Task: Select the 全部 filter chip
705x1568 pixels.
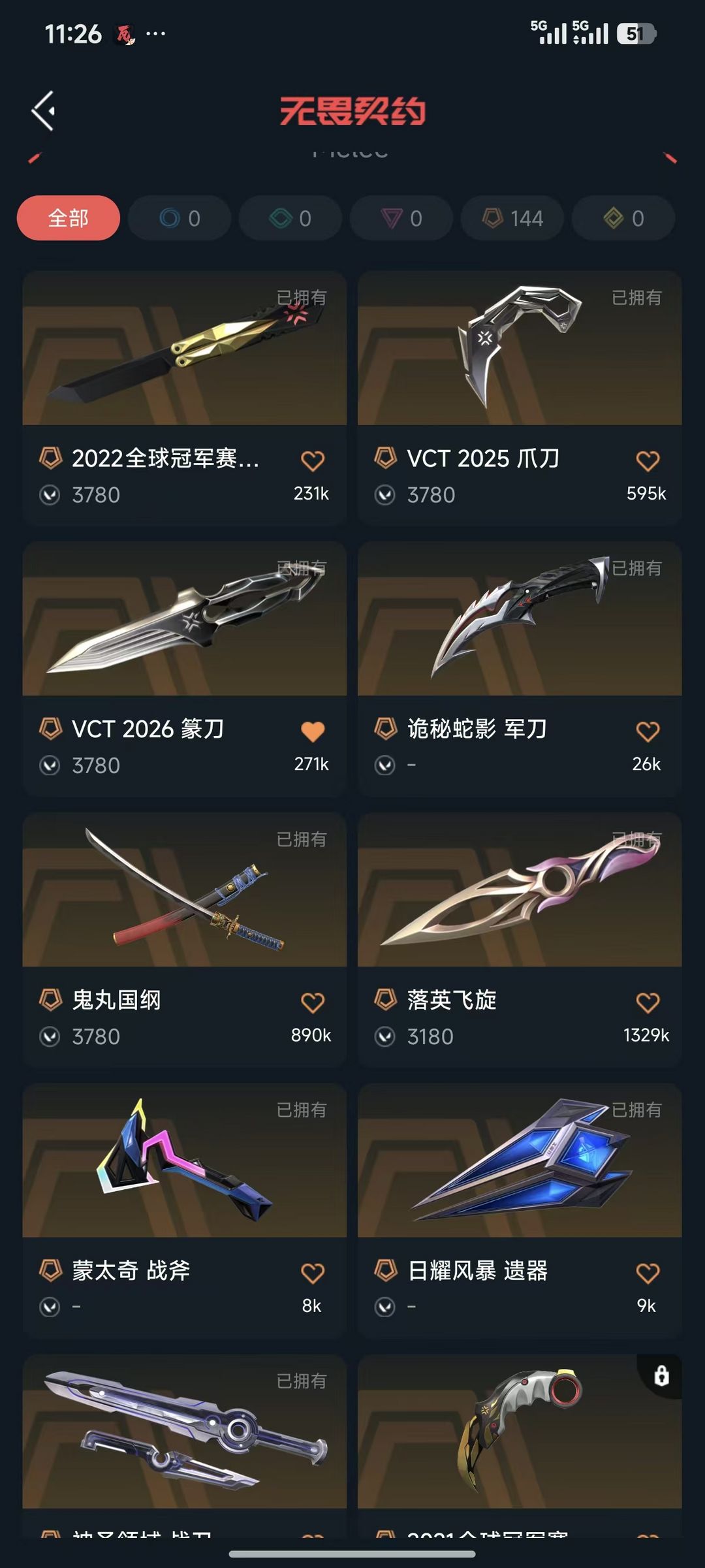Action: point(69,218)
